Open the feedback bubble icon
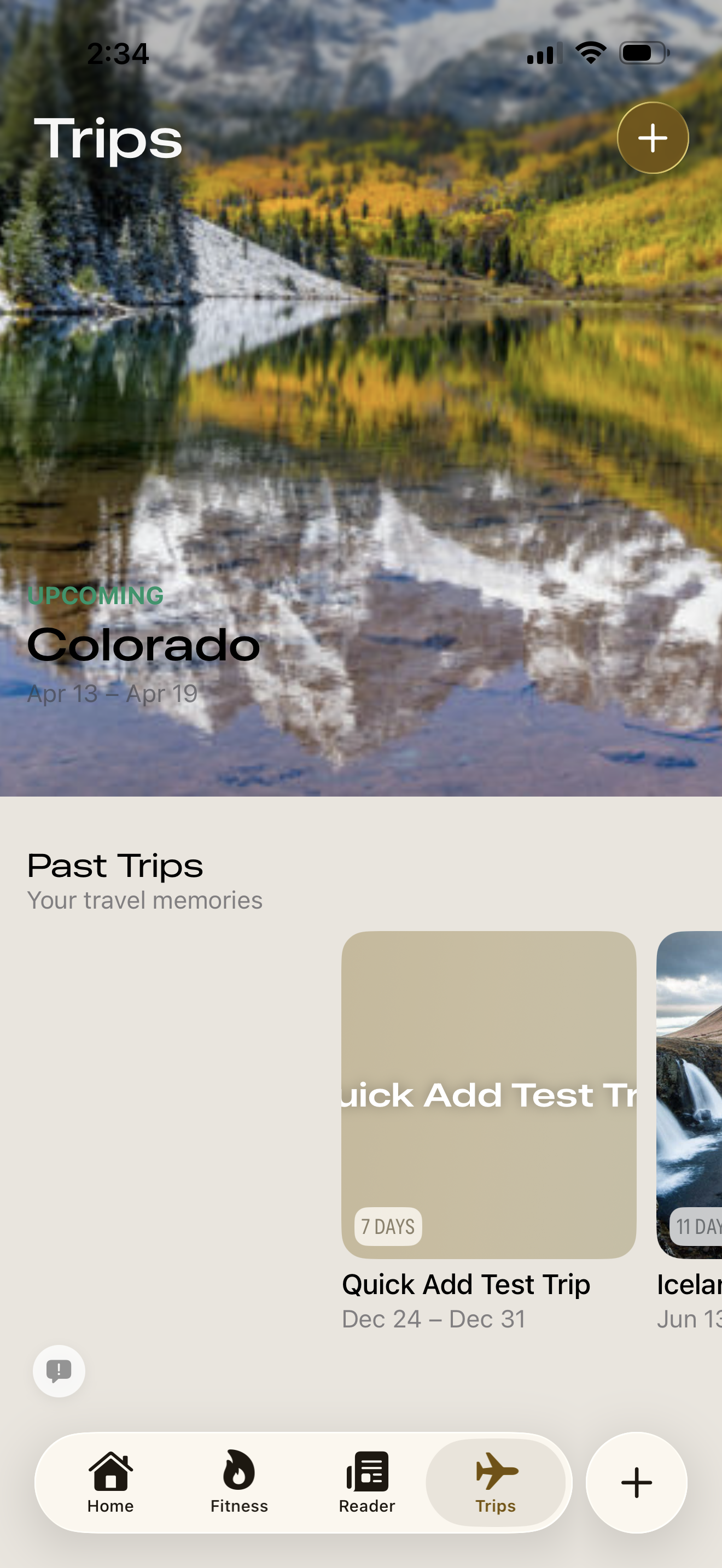722x1568 pixels. [x=59, y=1371]
